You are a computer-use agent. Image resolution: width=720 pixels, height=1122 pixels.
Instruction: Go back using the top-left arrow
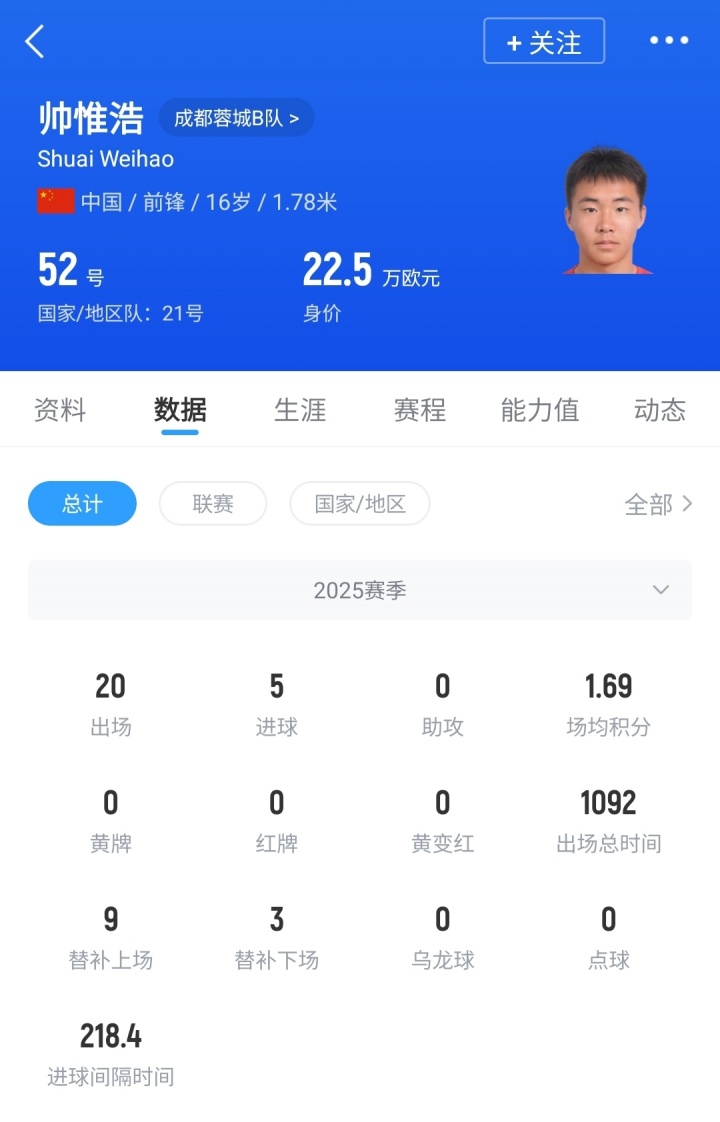(35, 41)
